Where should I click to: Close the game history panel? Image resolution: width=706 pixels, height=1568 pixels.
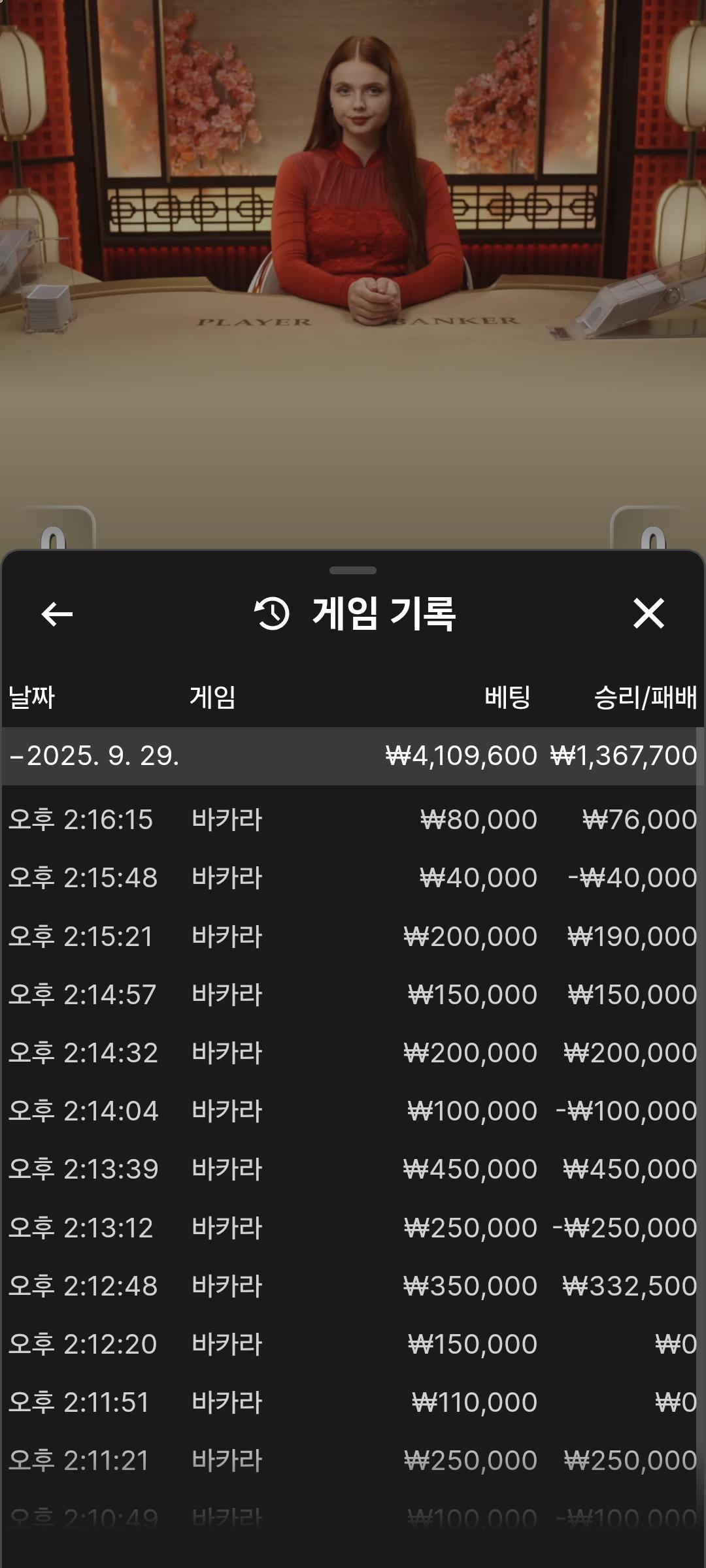648,614
